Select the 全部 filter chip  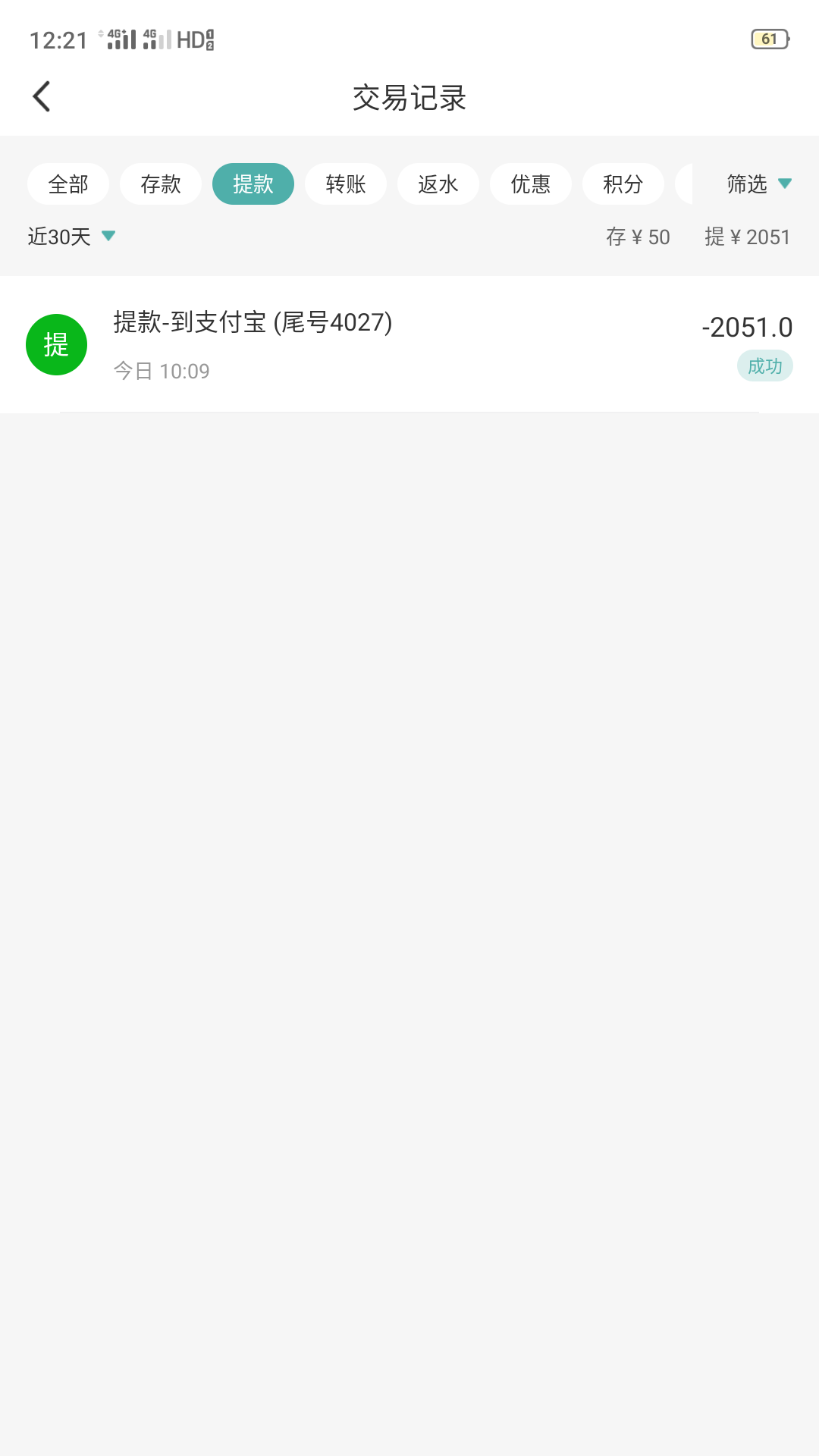[x=68, y=184]
